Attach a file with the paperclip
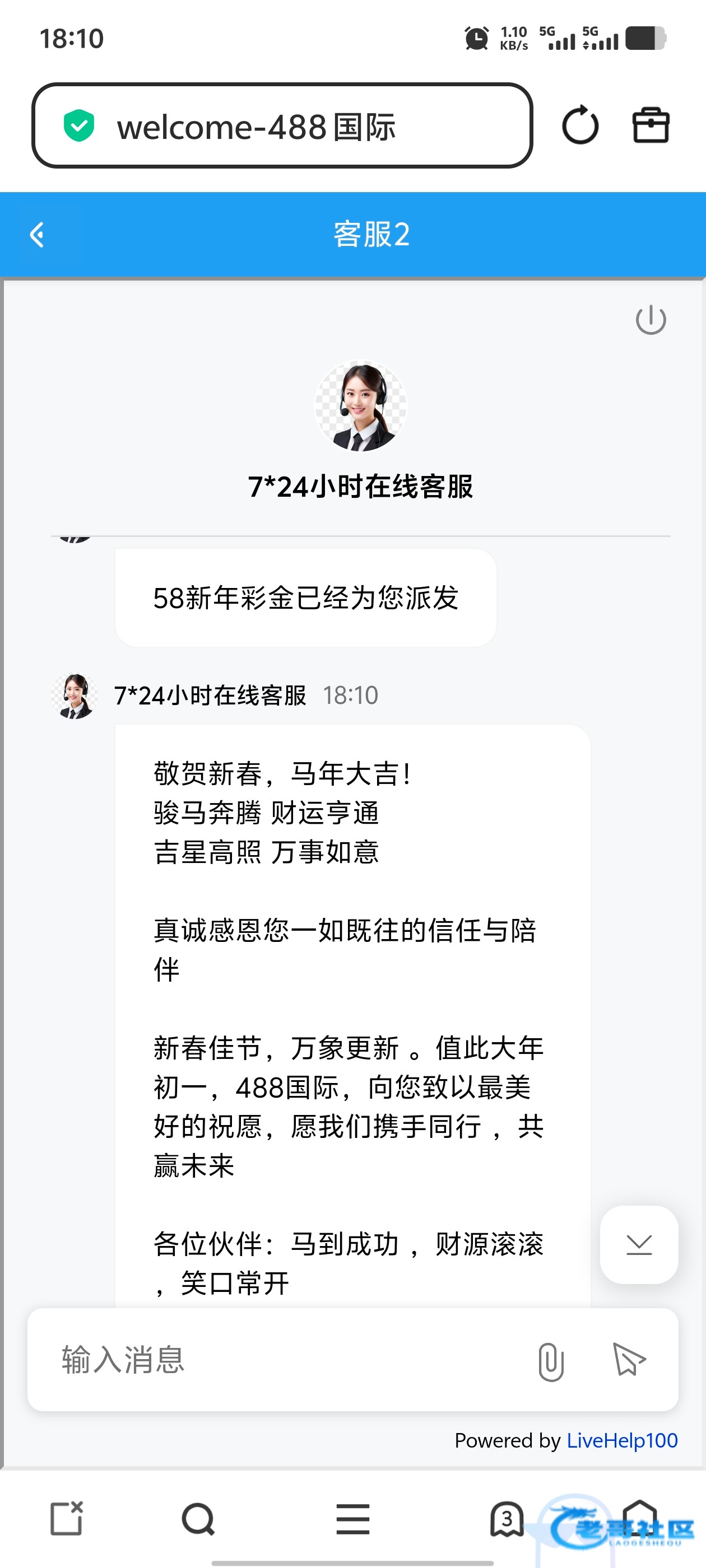 (551, 1361)
